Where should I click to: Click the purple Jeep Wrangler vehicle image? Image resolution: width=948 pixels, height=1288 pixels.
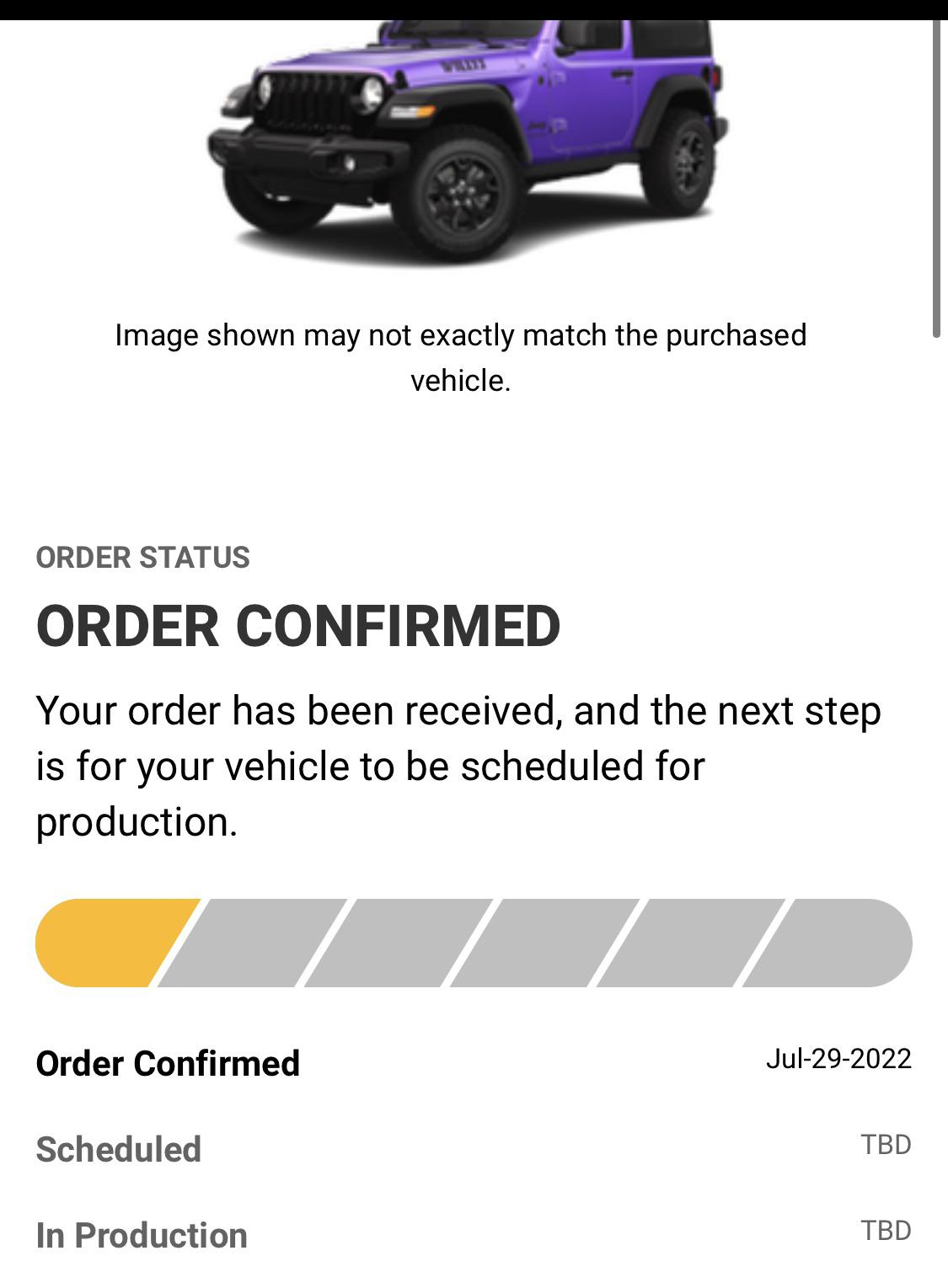tap(472, 135)
